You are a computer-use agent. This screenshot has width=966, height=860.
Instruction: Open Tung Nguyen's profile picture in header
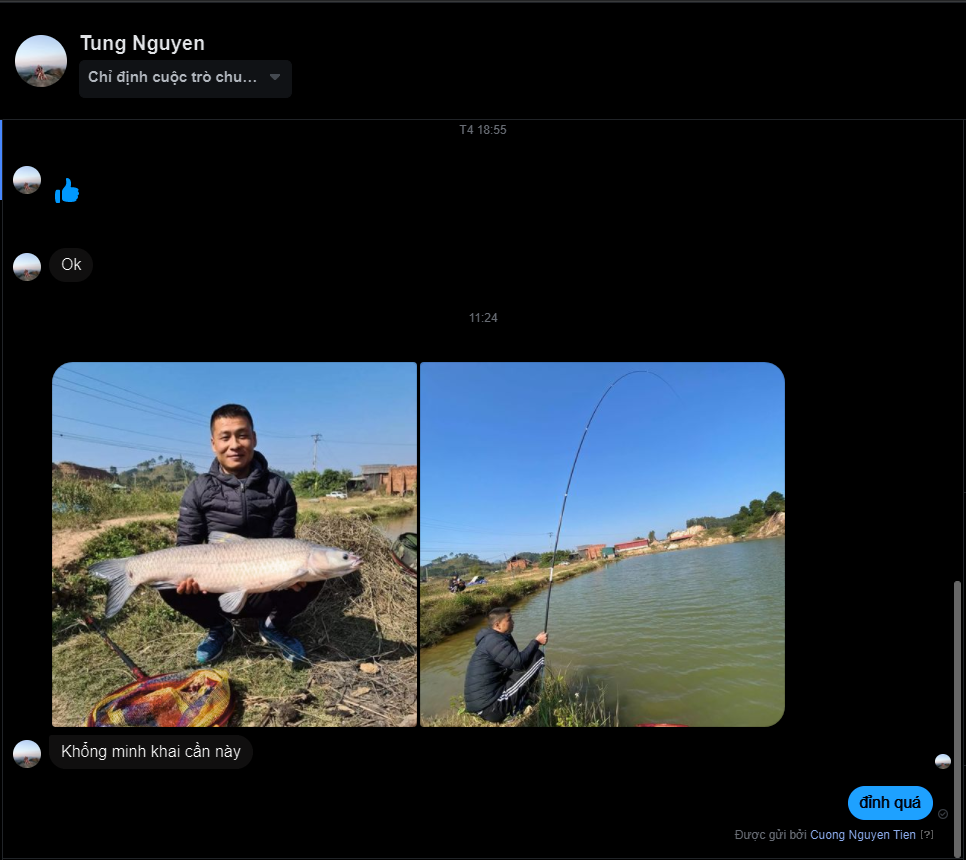point(41,61)
